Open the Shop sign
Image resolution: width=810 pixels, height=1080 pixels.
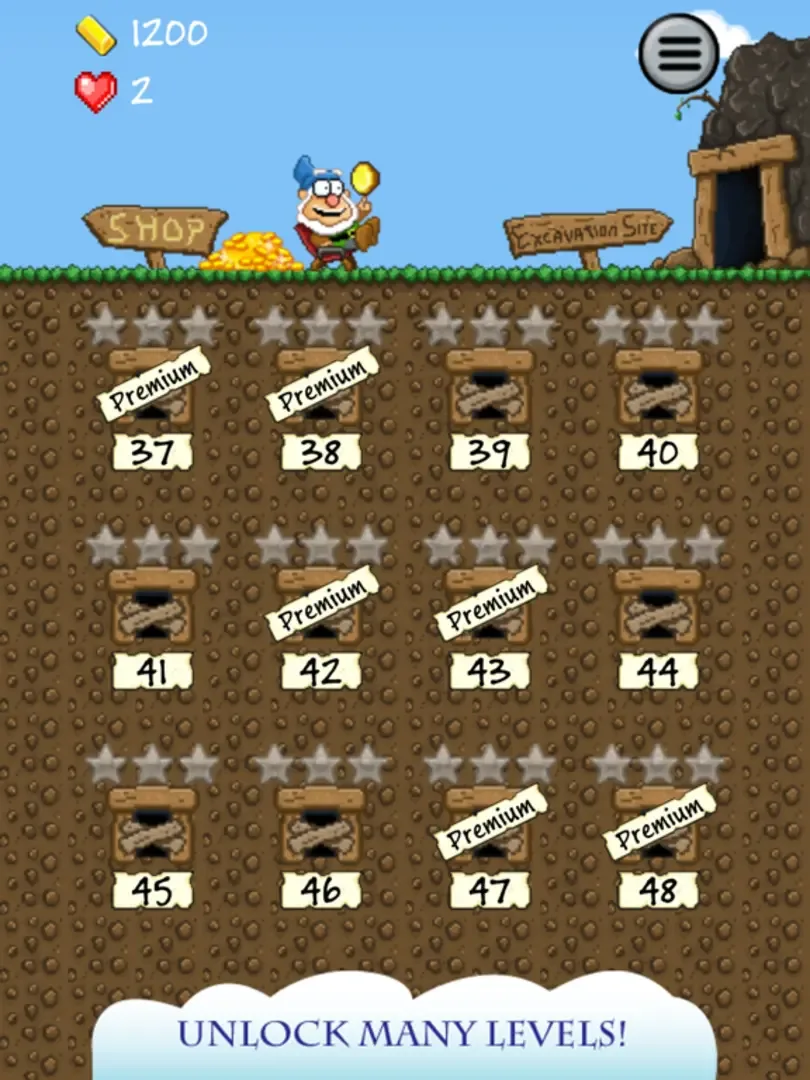[155, 231]
